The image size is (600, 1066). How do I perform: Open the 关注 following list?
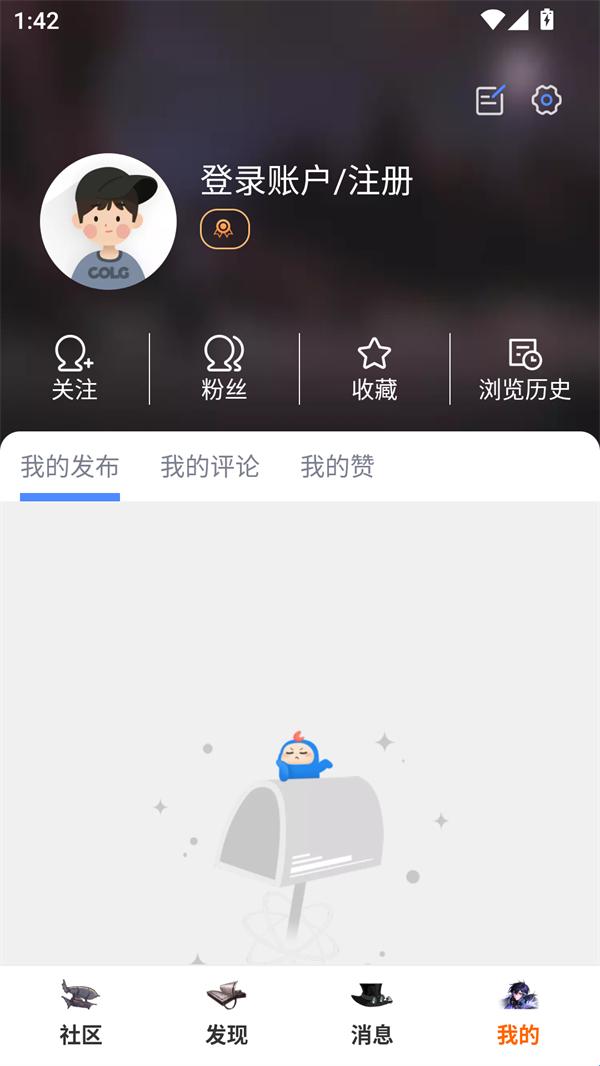click(x=74, y=368)
